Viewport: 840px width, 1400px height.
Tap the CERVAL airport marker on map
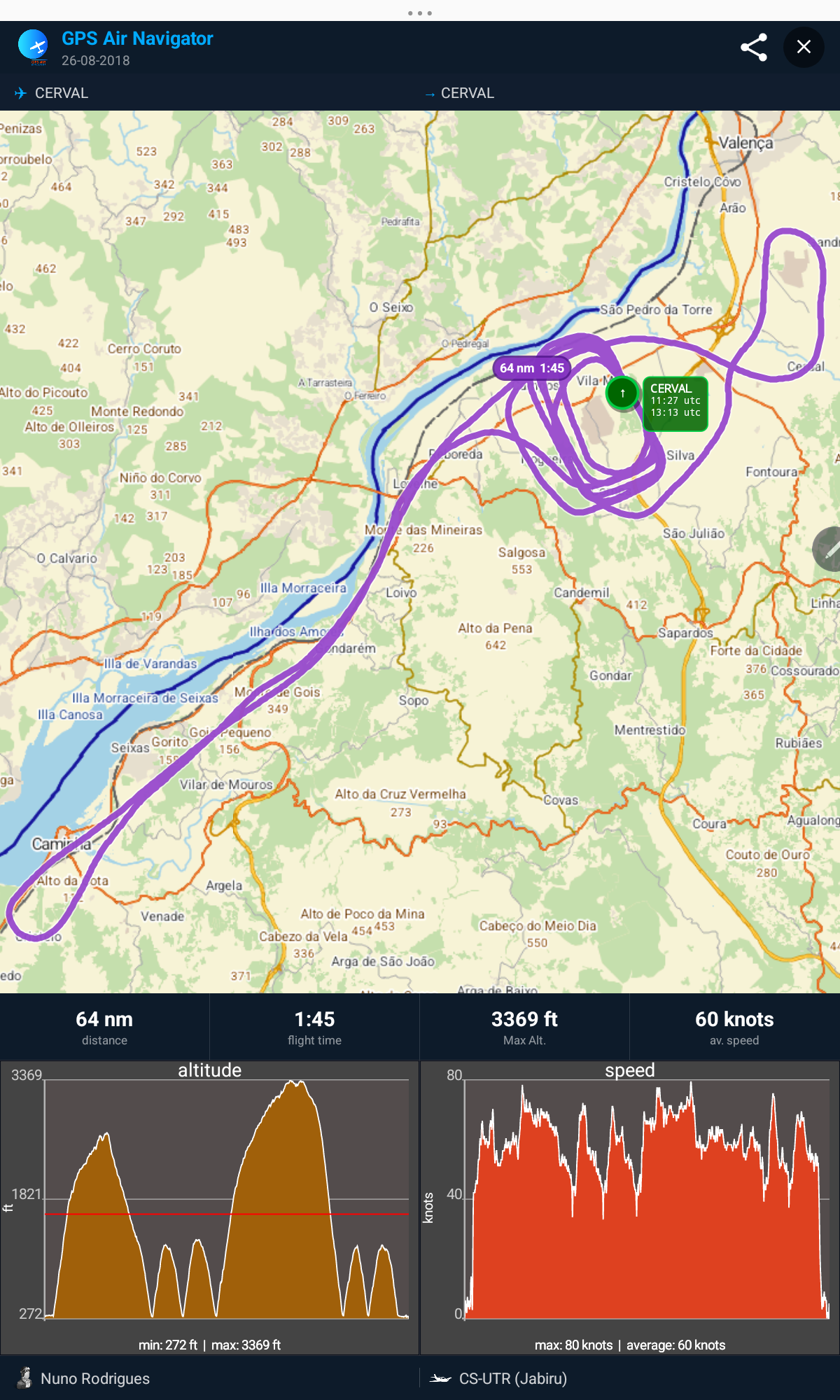[622, 393]
